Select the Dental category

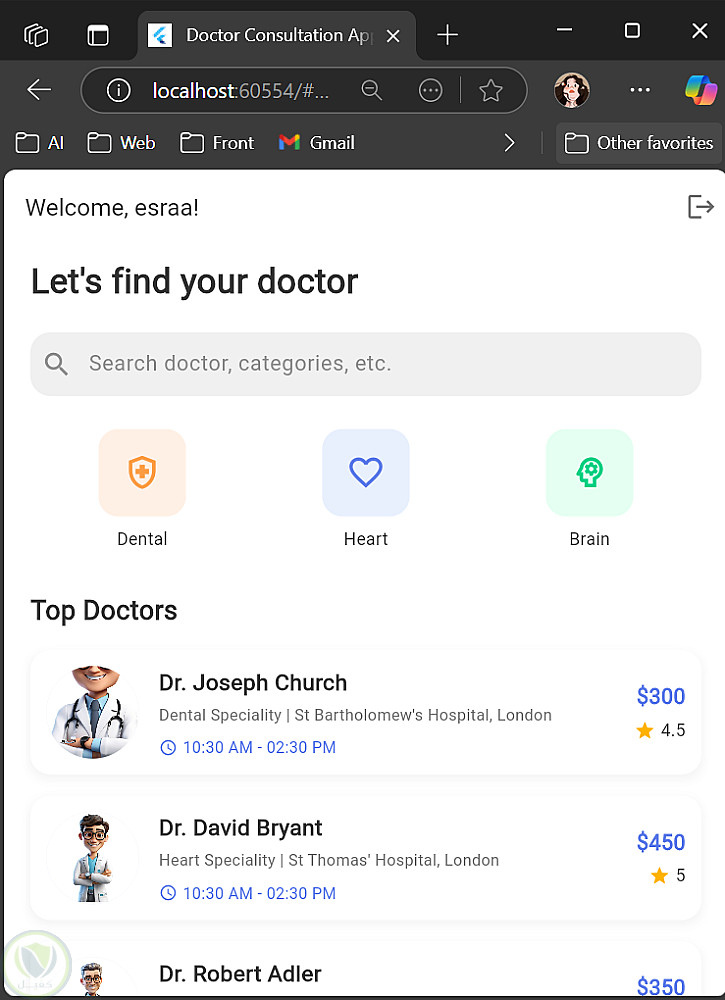click(x=142, y=473)
